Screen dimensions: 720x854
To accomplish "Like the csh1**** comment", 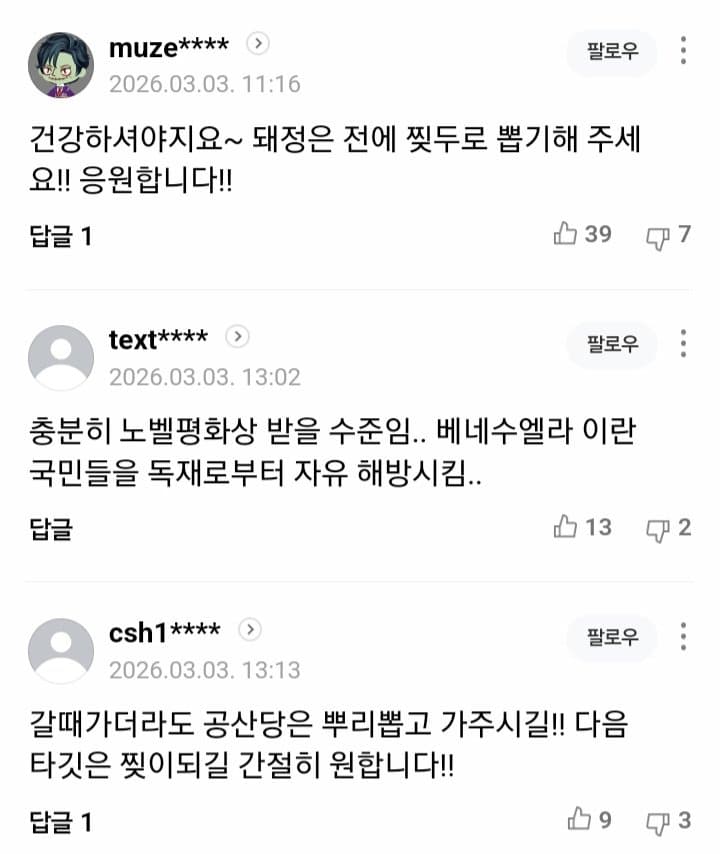I will pyautogui.click(x=580, y=820).
